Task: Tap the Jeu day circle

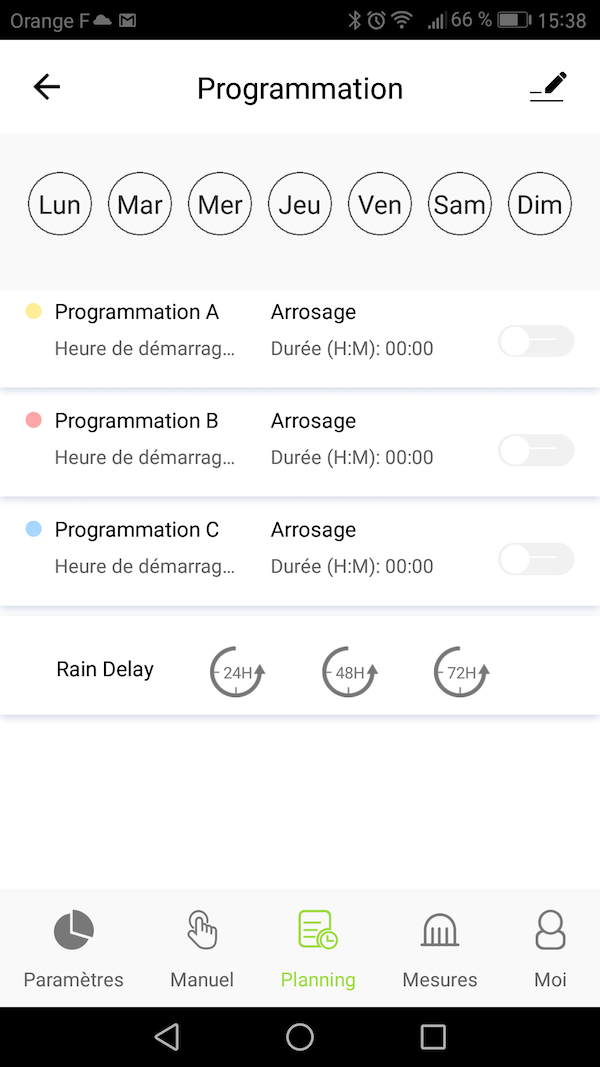Action: click(300, 204)
